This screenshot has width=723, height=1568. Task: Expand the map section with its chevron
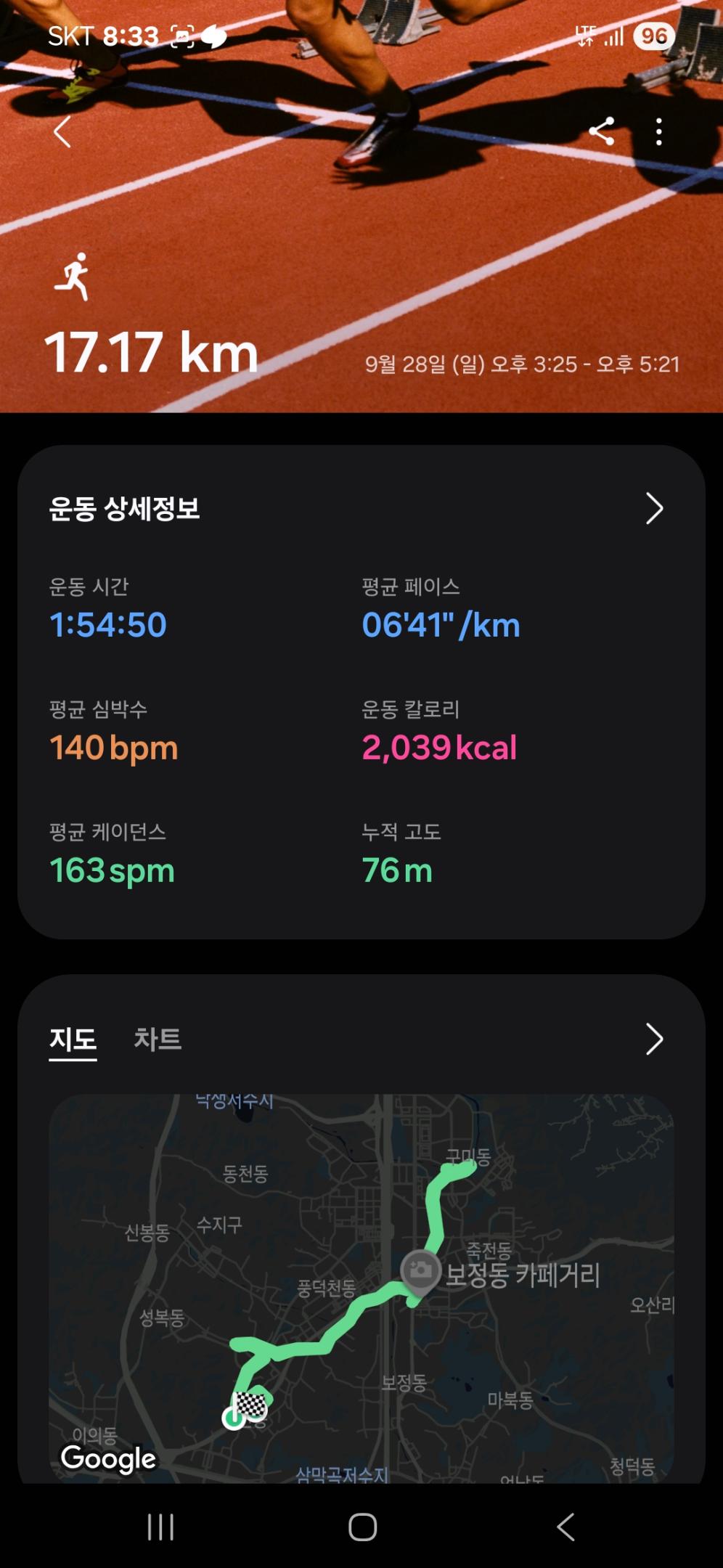(x=654, y=1039)
